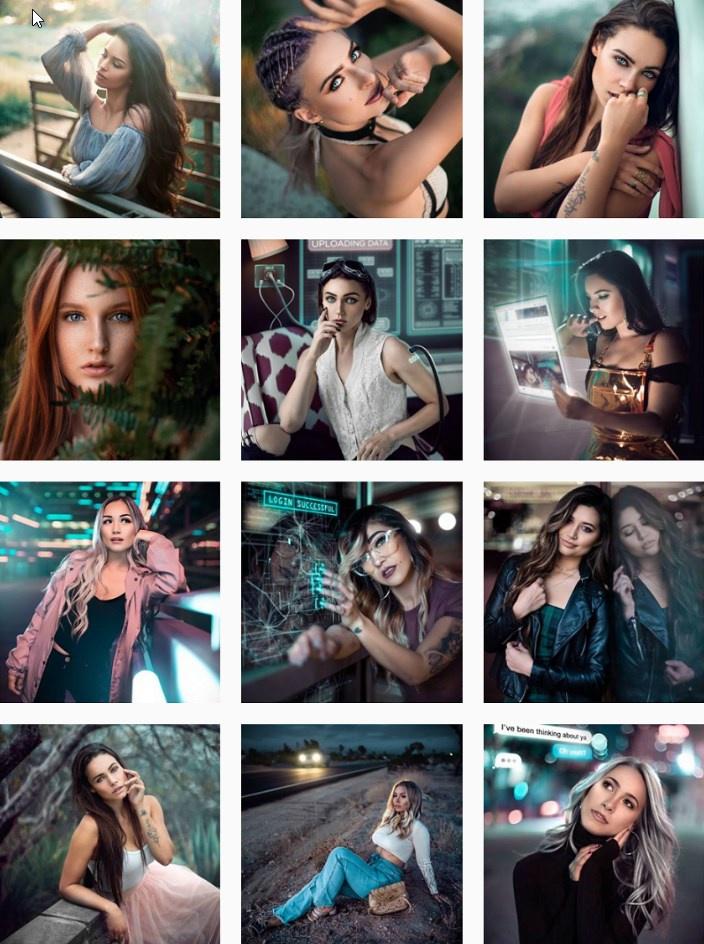Open the post of woman with braided hair
Screen dimensions: 704x944
(x=351, y=108)
